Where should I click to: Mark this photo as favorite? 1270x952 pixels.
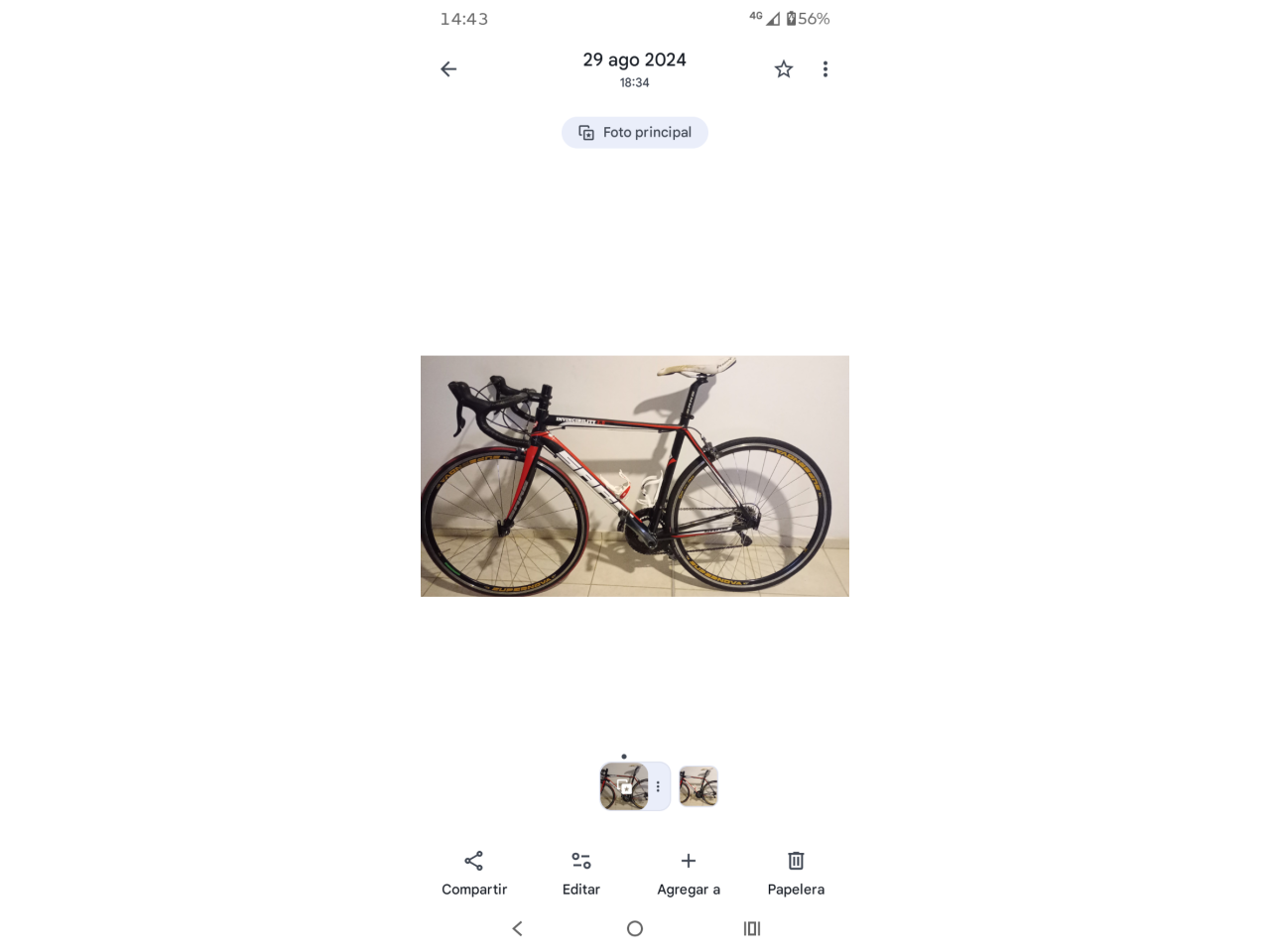(x=784, y=69)
